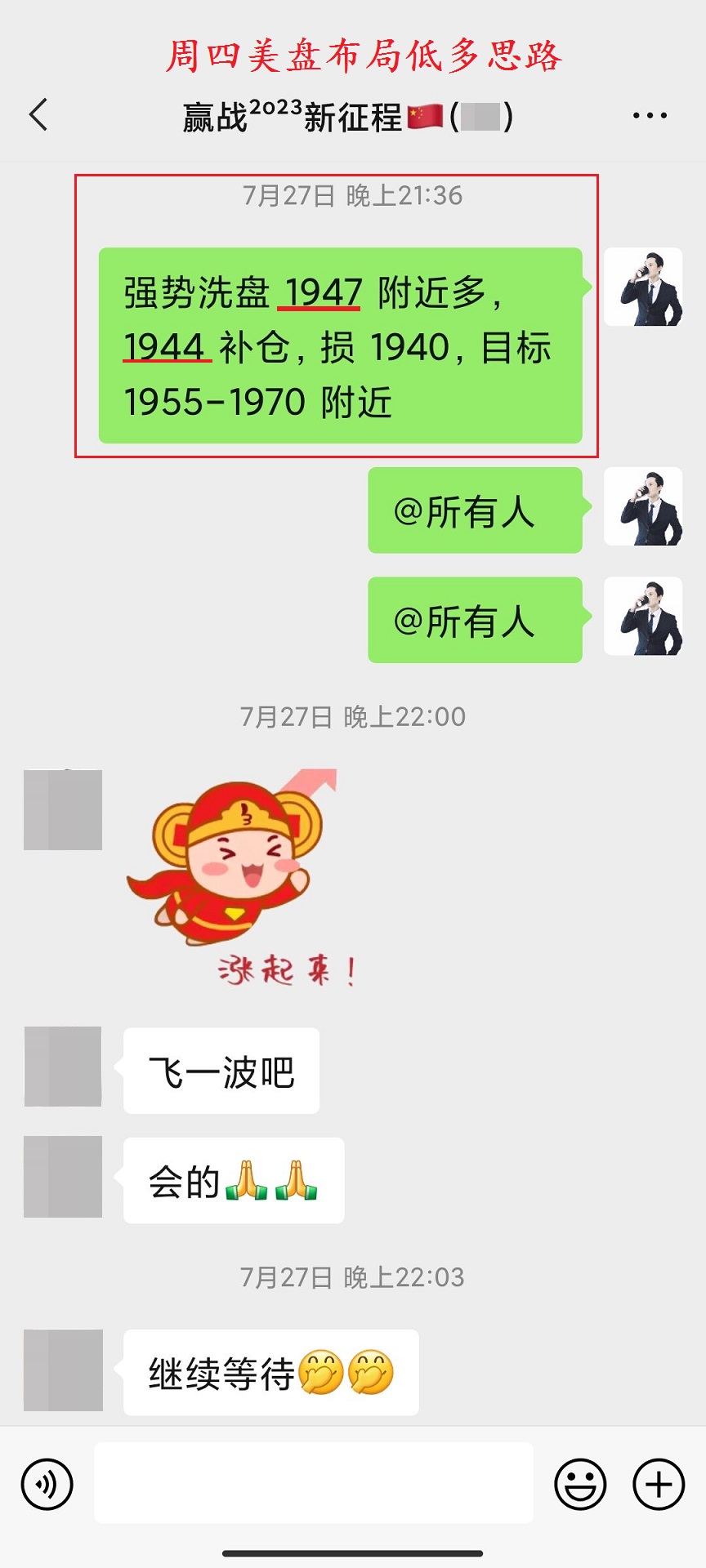Focus the message text field
706x1568 pixels.
(314, 1482)
